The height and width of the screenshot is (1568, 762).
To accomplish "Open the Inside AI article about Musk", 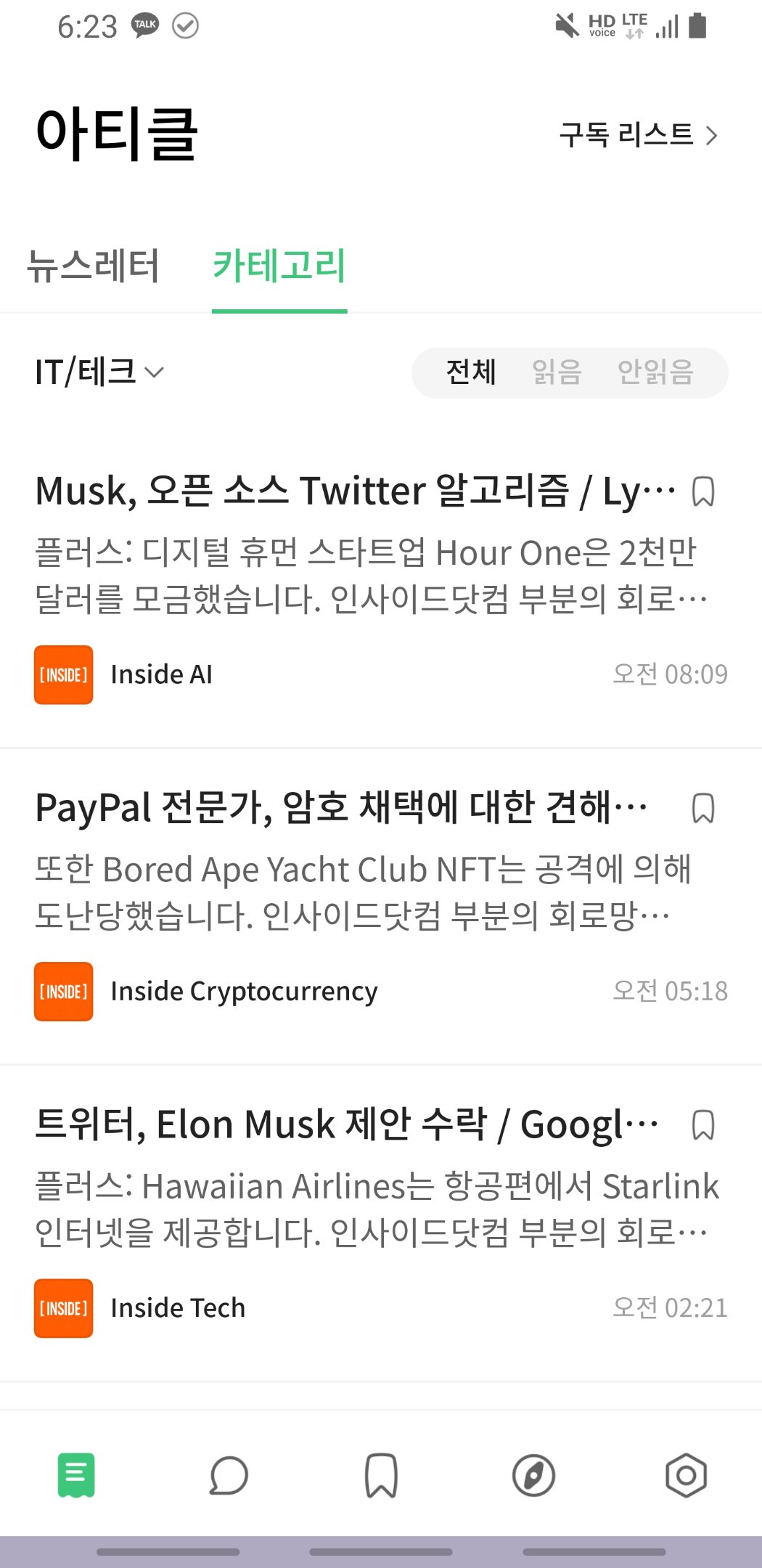I will click(x=356, y=491).
